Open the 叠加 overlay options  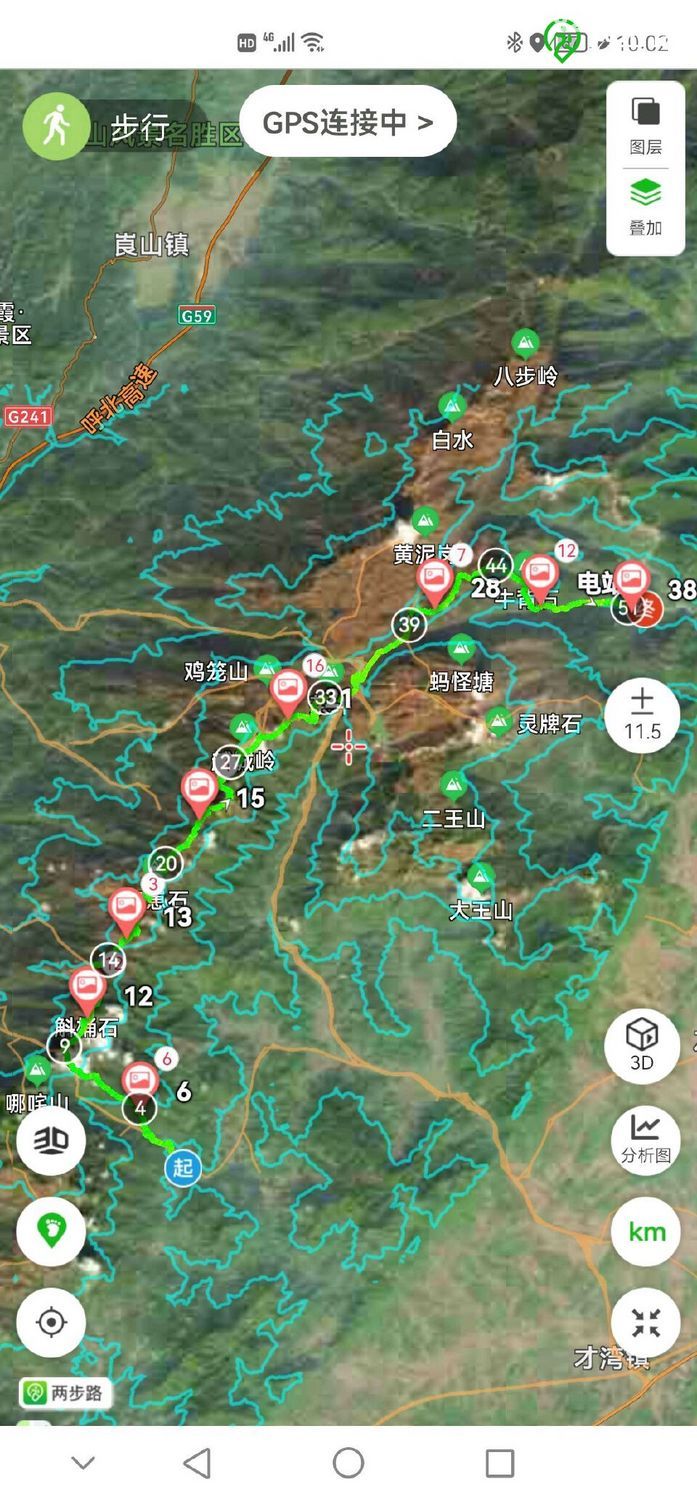(645, 207)
